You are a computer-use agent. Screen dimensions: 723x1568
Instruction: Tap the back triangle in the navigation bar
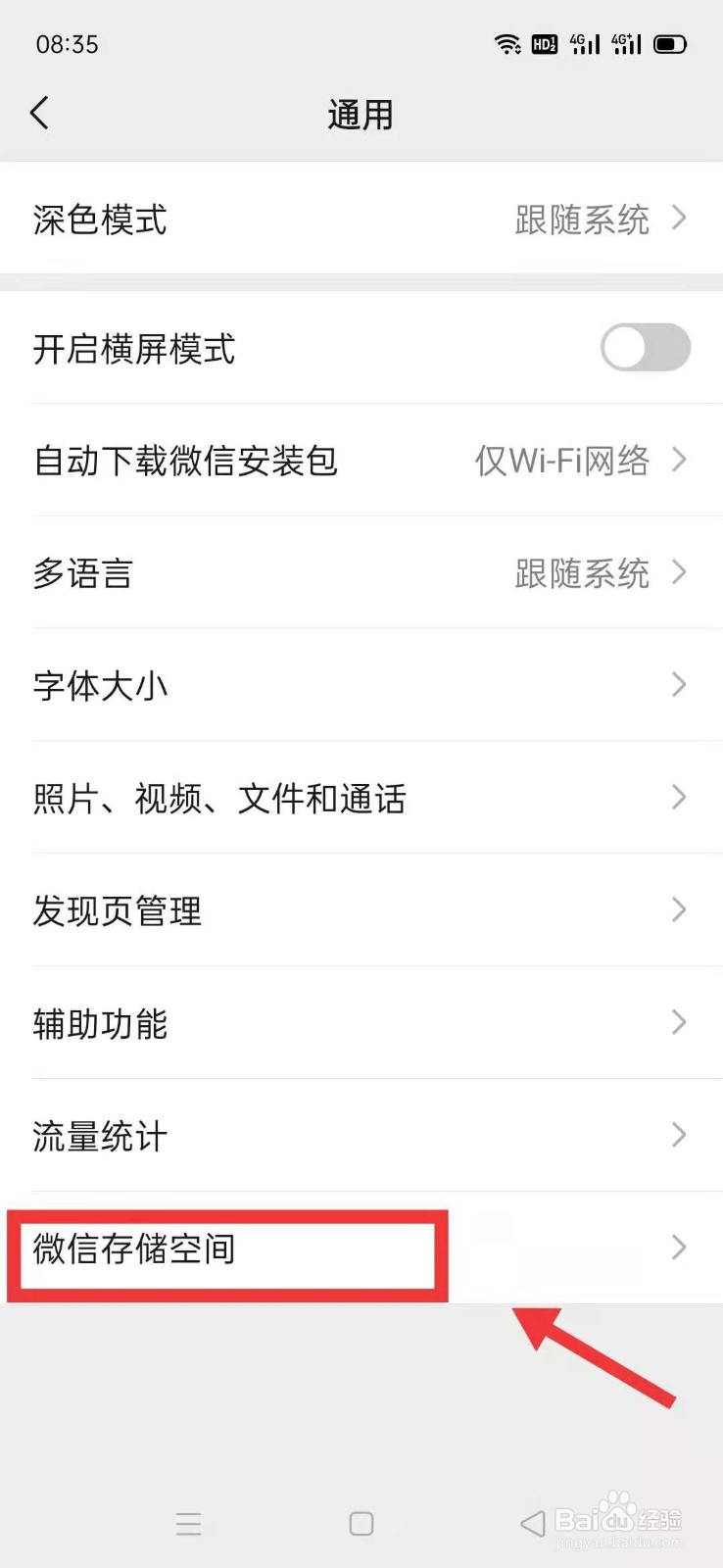(530, 1523)
